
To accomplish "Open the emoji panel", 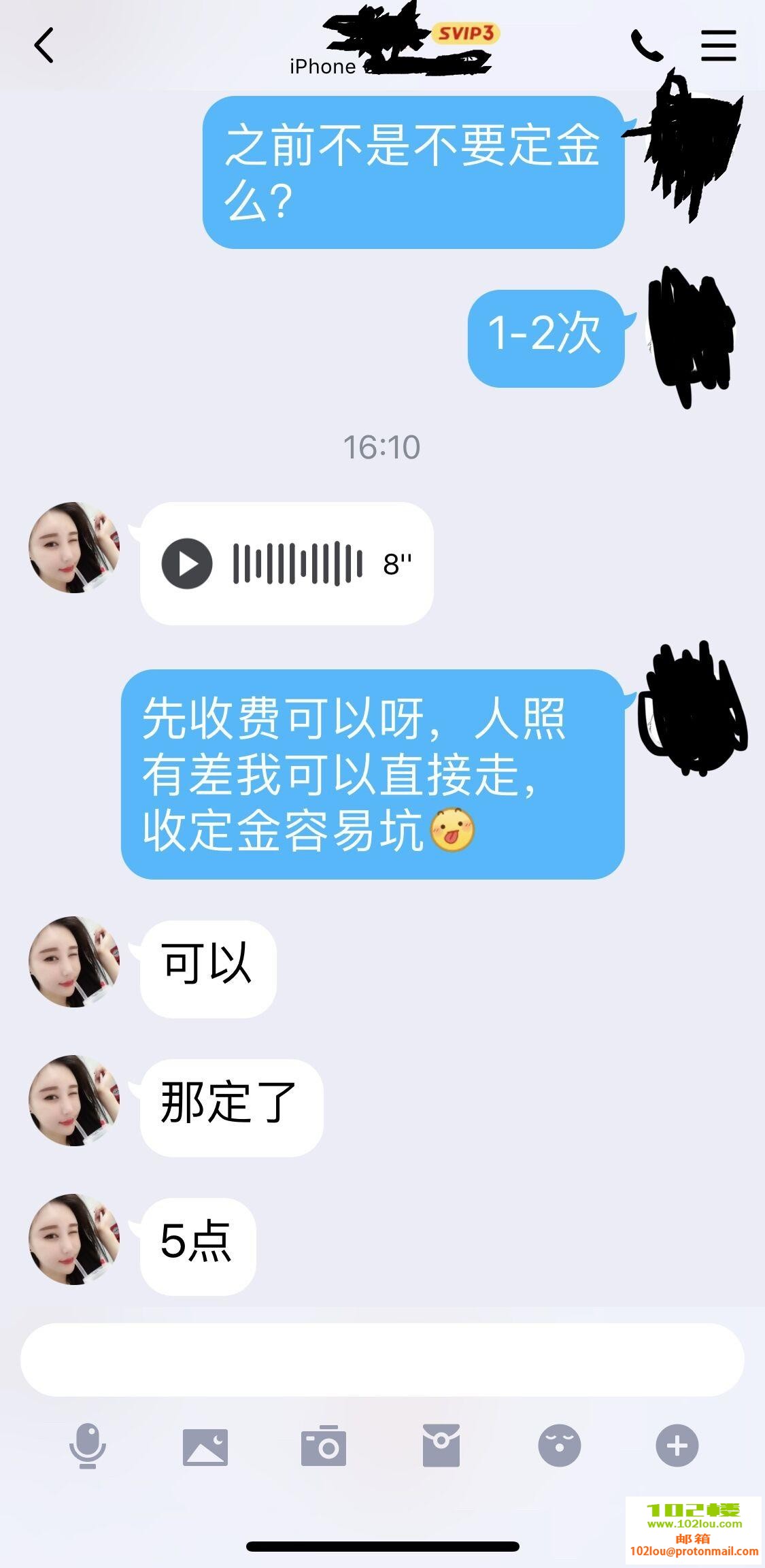I will (x=559, y=1446).
